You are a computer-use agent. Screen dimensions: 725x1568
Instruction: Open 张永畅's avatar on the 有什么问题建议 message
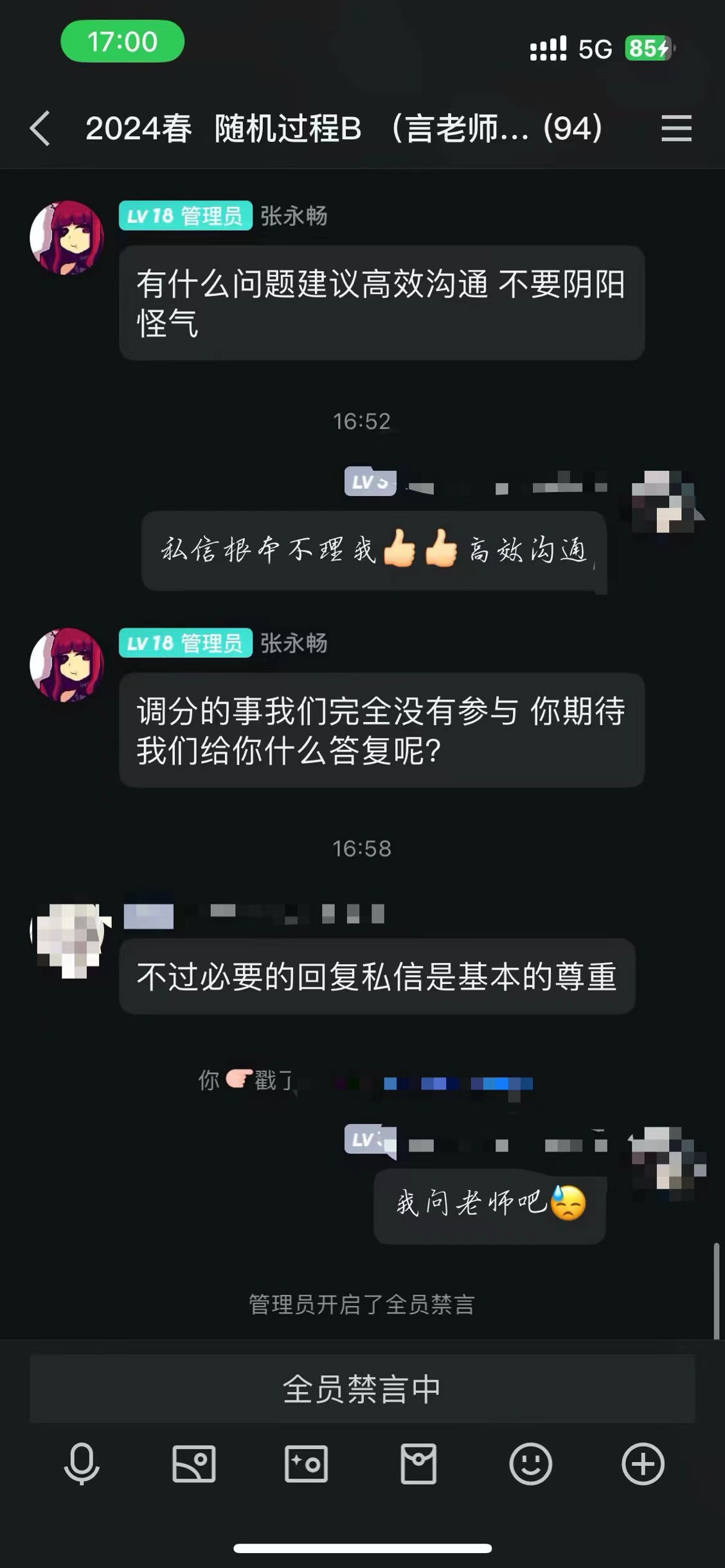(x=67, y=238)
